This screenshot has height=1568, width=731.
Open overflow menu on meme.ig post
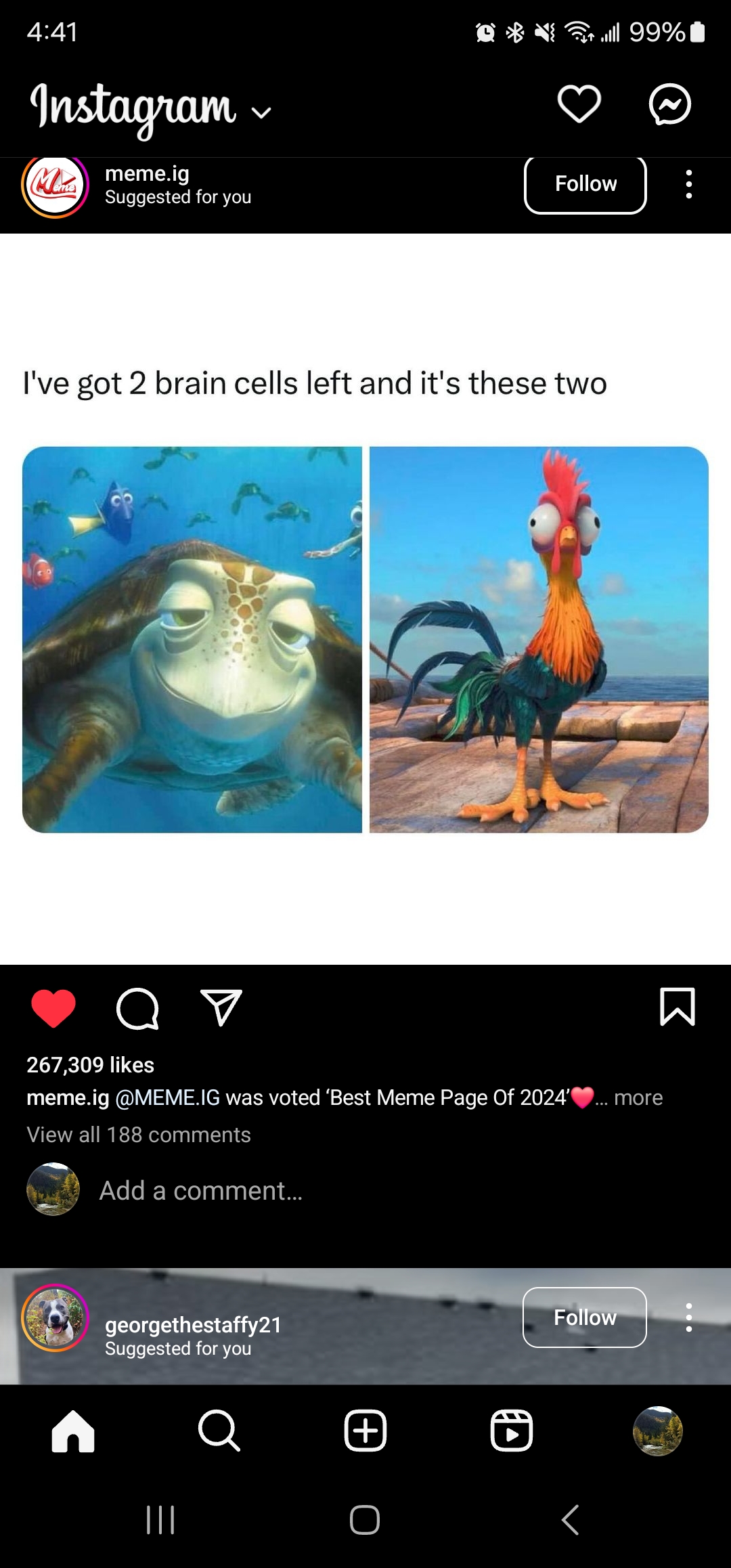coord(688,184)
